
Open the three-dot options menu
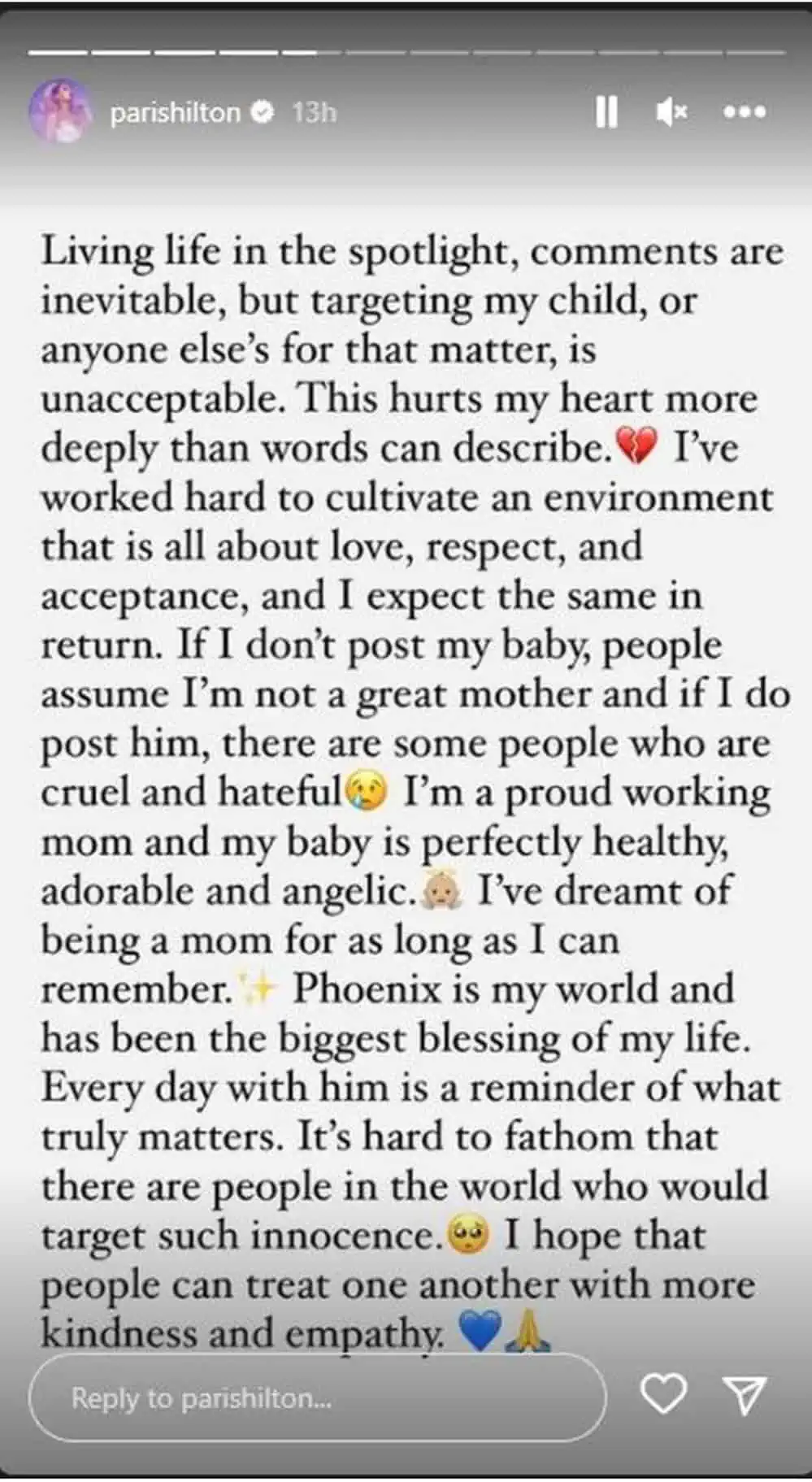pyautogui.click(x=745, y=111)
